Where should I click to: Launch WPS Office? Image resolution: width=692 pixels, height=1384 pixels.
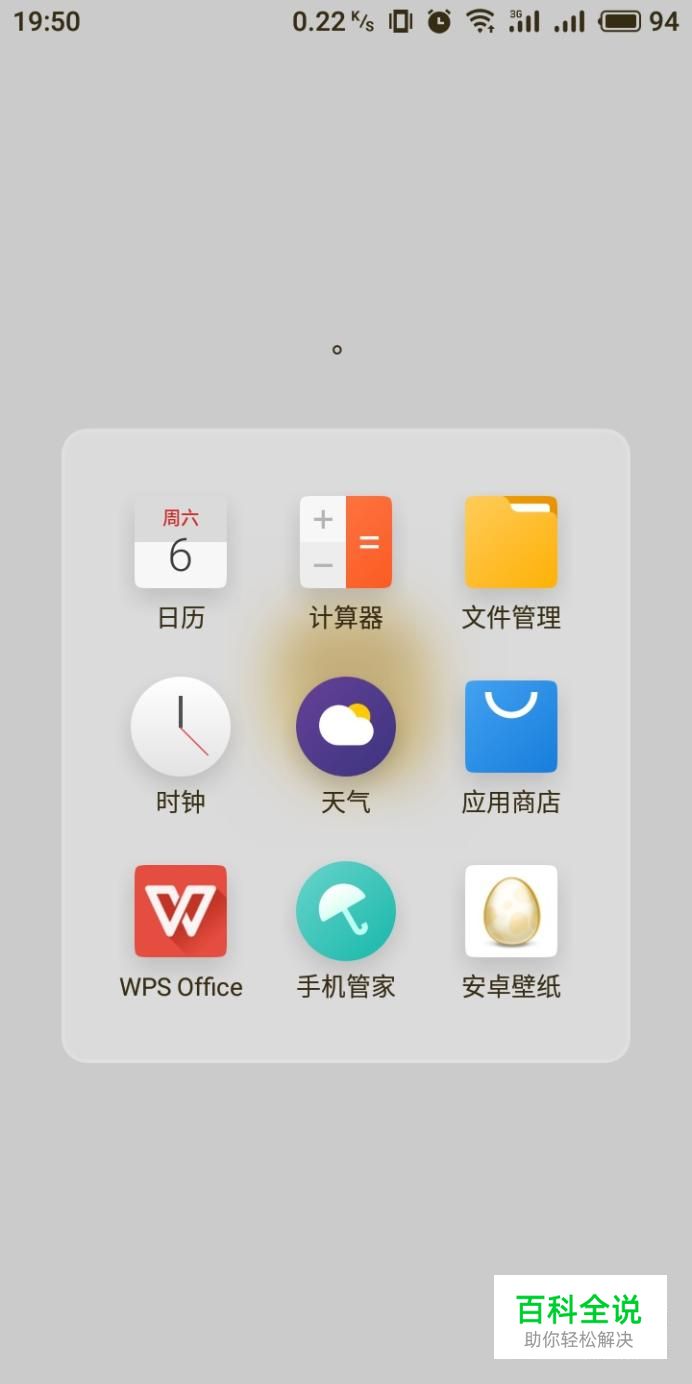[x=180, y=911]
